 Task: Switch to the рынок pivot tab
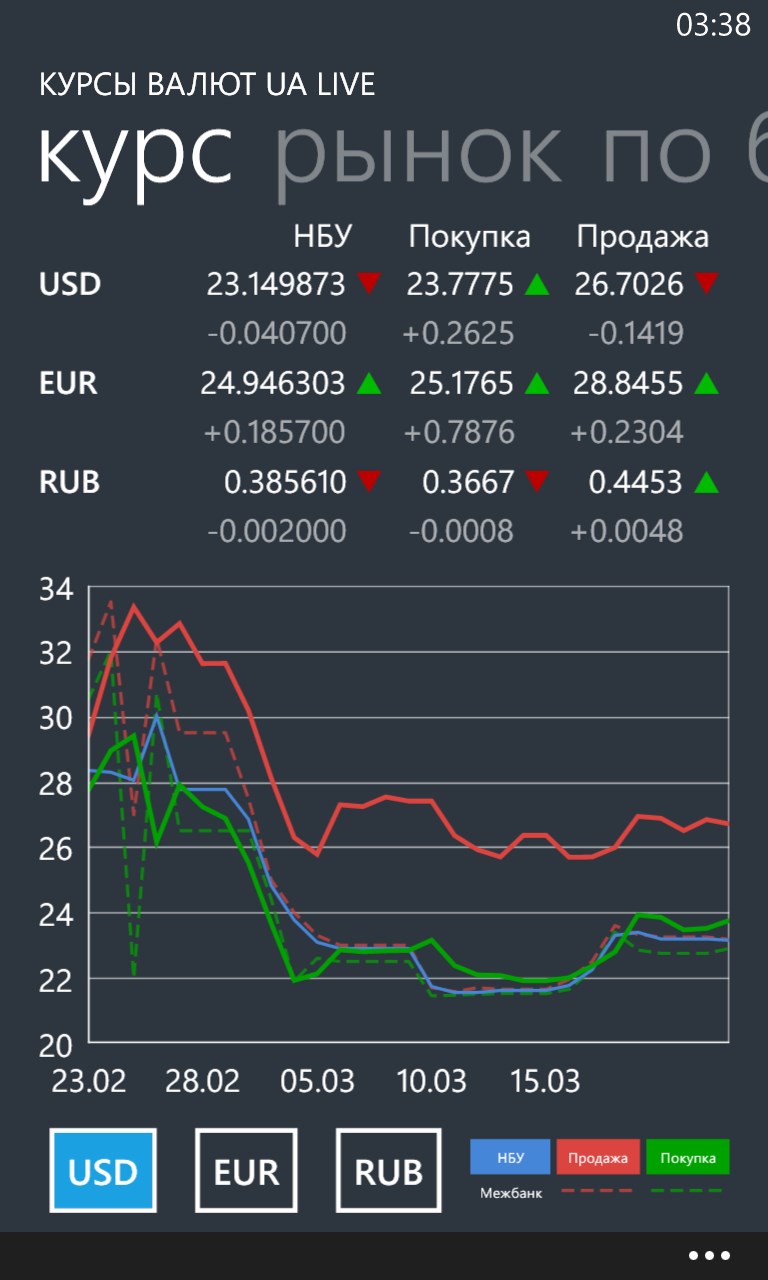pos(417,152)
